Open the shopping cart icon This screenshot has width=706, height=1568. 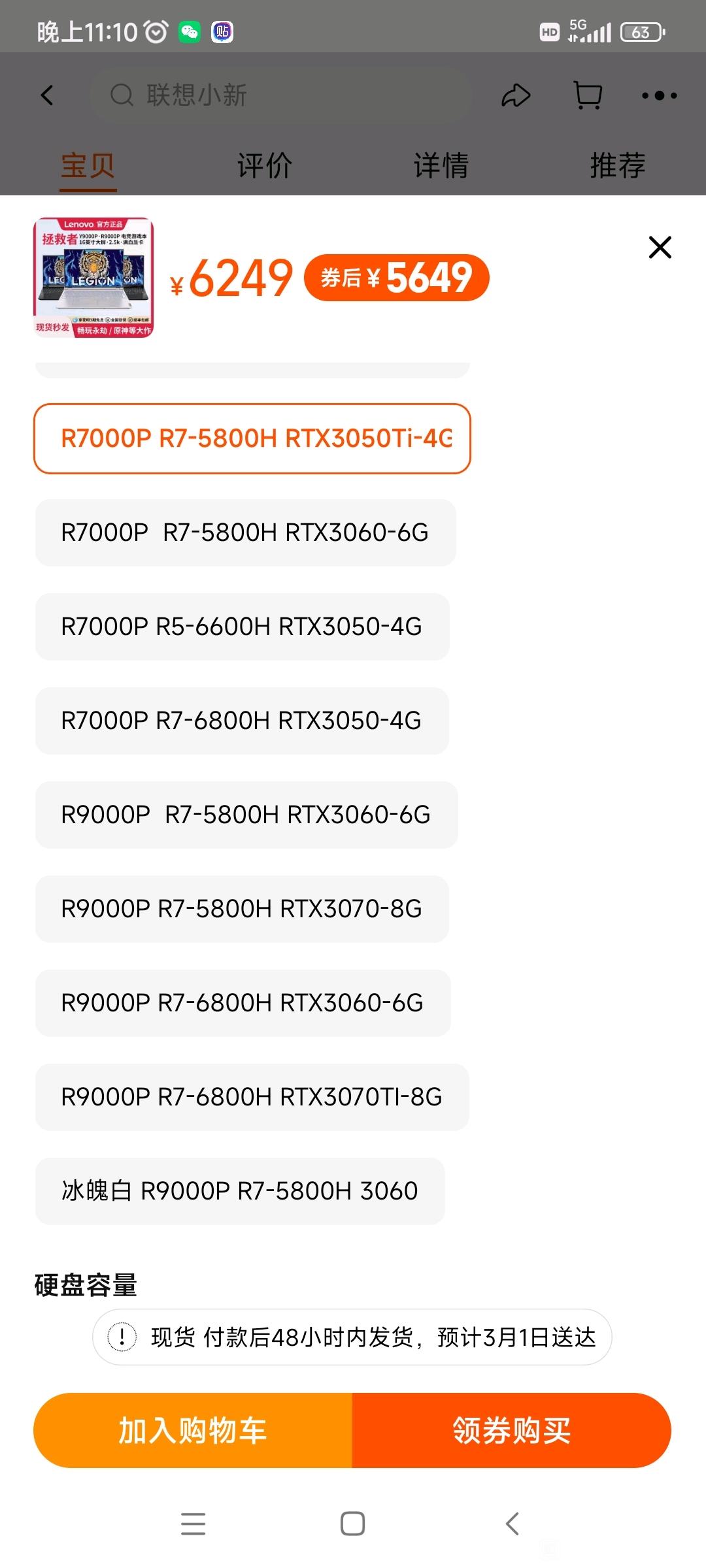(x=588, y=95)
